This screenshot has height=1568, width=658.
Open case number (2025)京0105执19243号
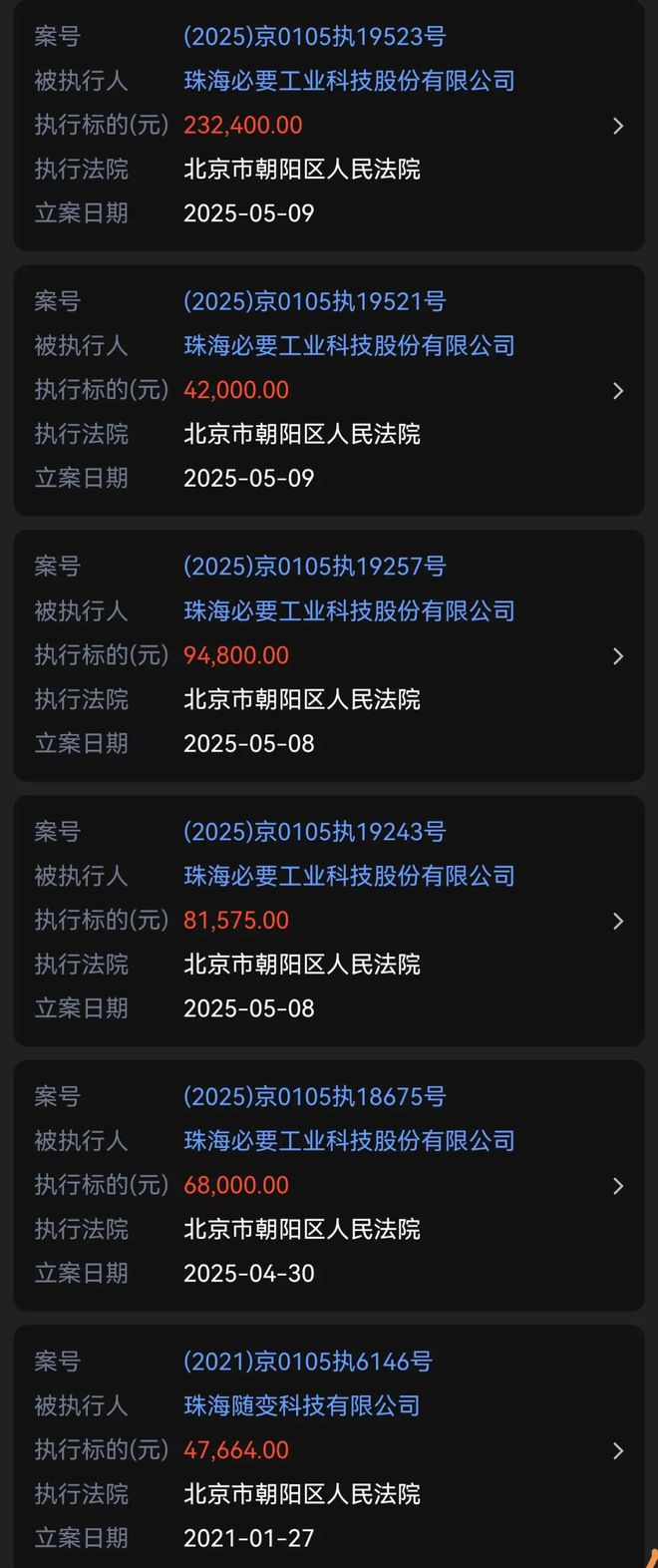point(314,832)
